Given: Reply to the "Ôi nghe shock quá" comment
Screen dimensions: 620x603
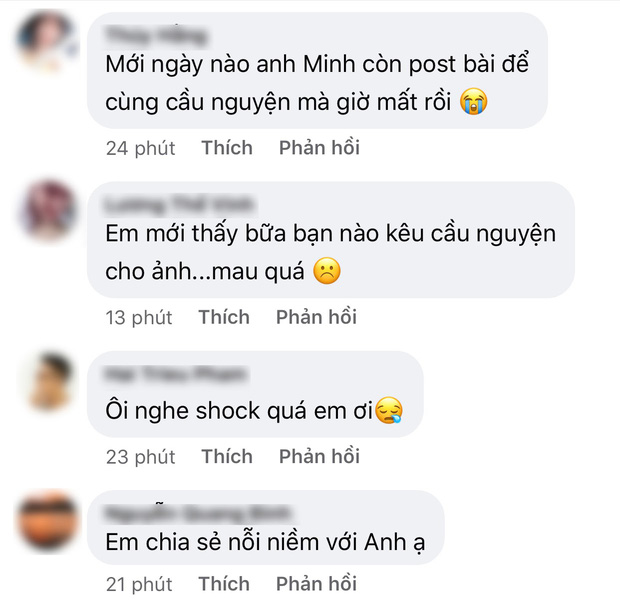Looking at the screenshot, I should coord(319,456).
